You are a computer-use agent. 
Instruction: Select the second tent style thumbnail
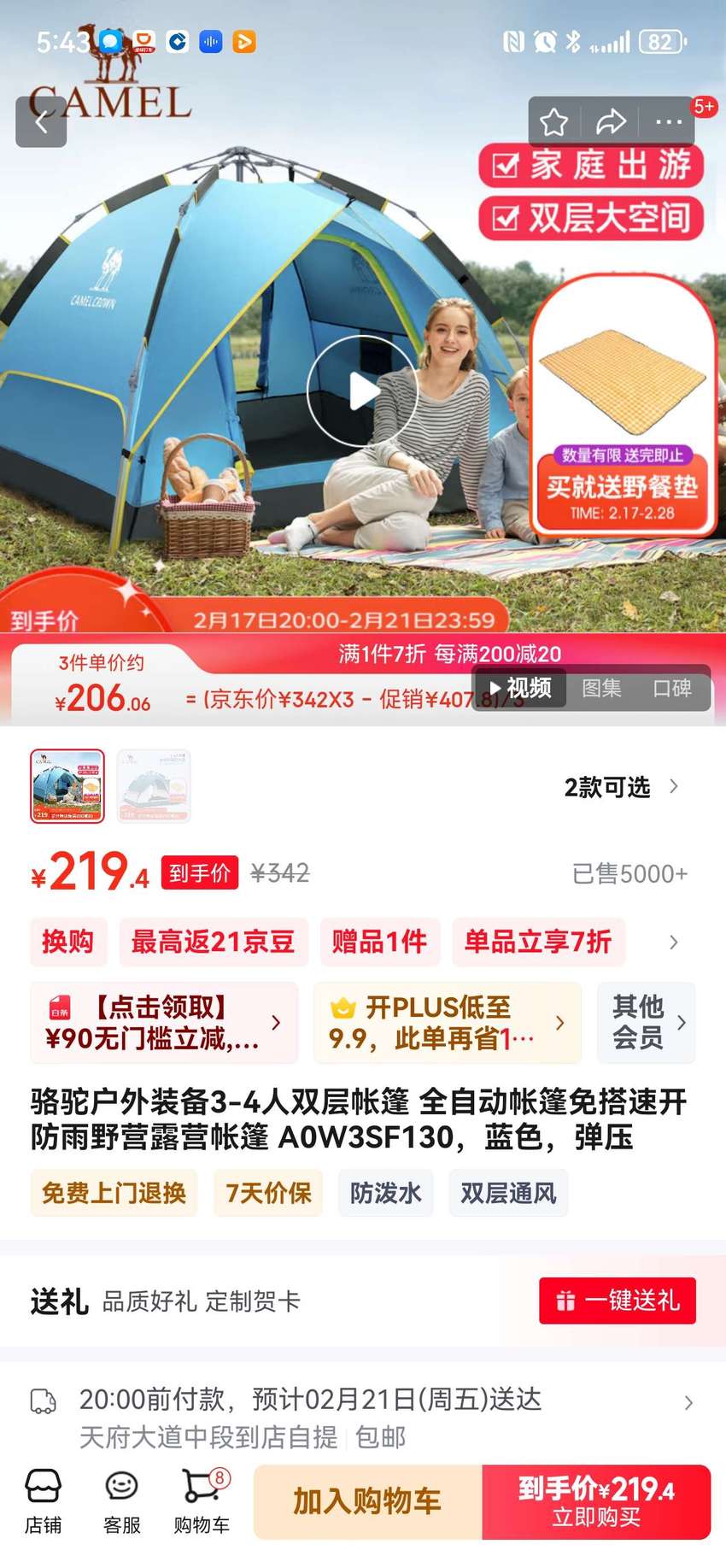tap(154, 786)
